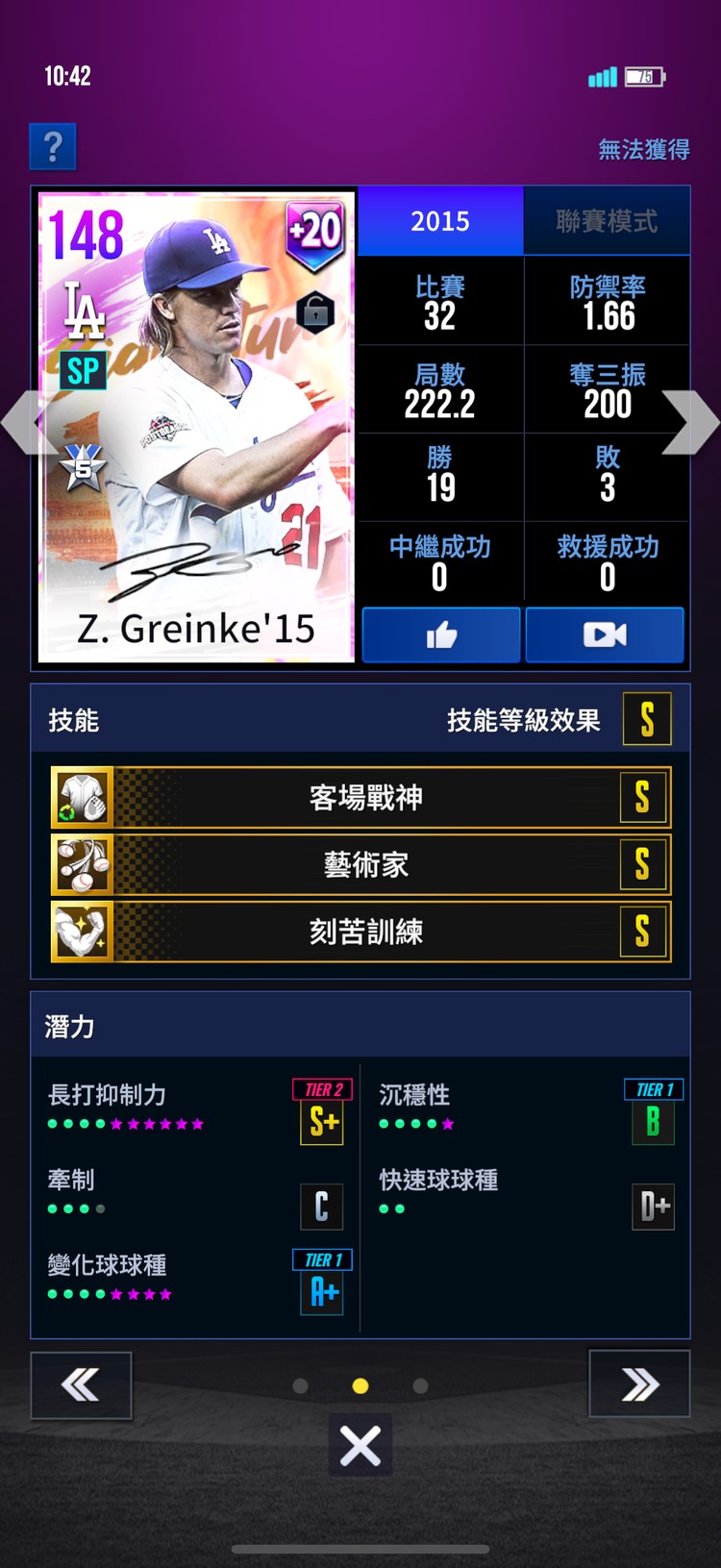Open the 技能等級效果 S grade info
Viewport: 721px width, 1568px height.
(x=646, y=719)
